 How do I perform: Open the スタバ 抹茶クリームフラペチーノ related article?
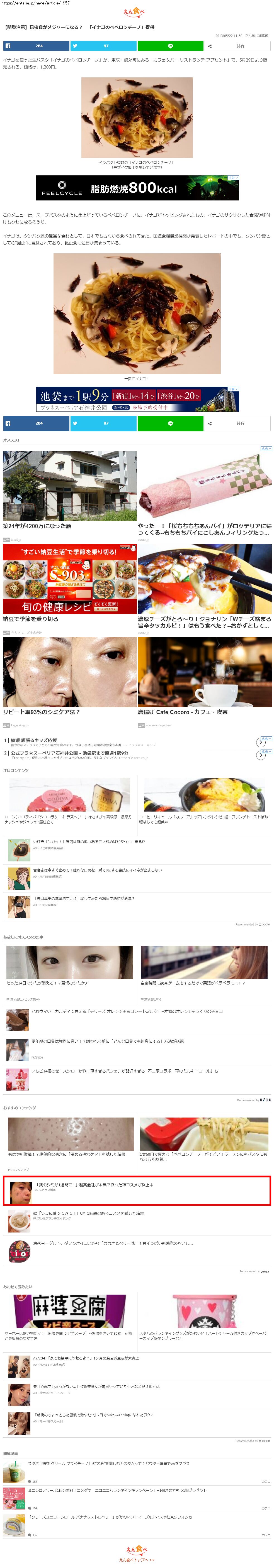(108, 1463)
